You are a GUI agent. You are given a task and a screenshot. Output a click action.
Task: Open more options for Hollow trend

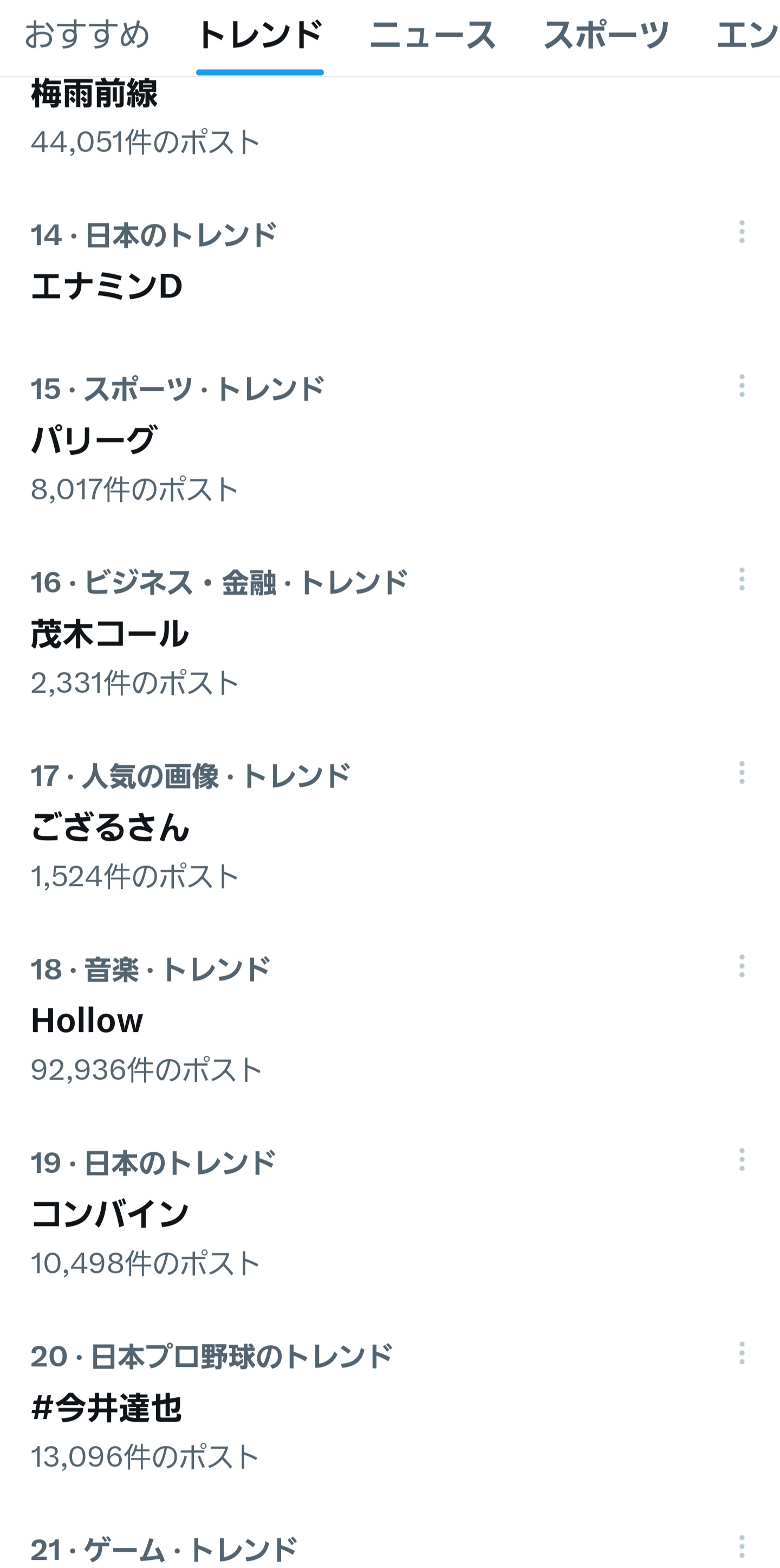pyautogui.click(x=742, y=966)
